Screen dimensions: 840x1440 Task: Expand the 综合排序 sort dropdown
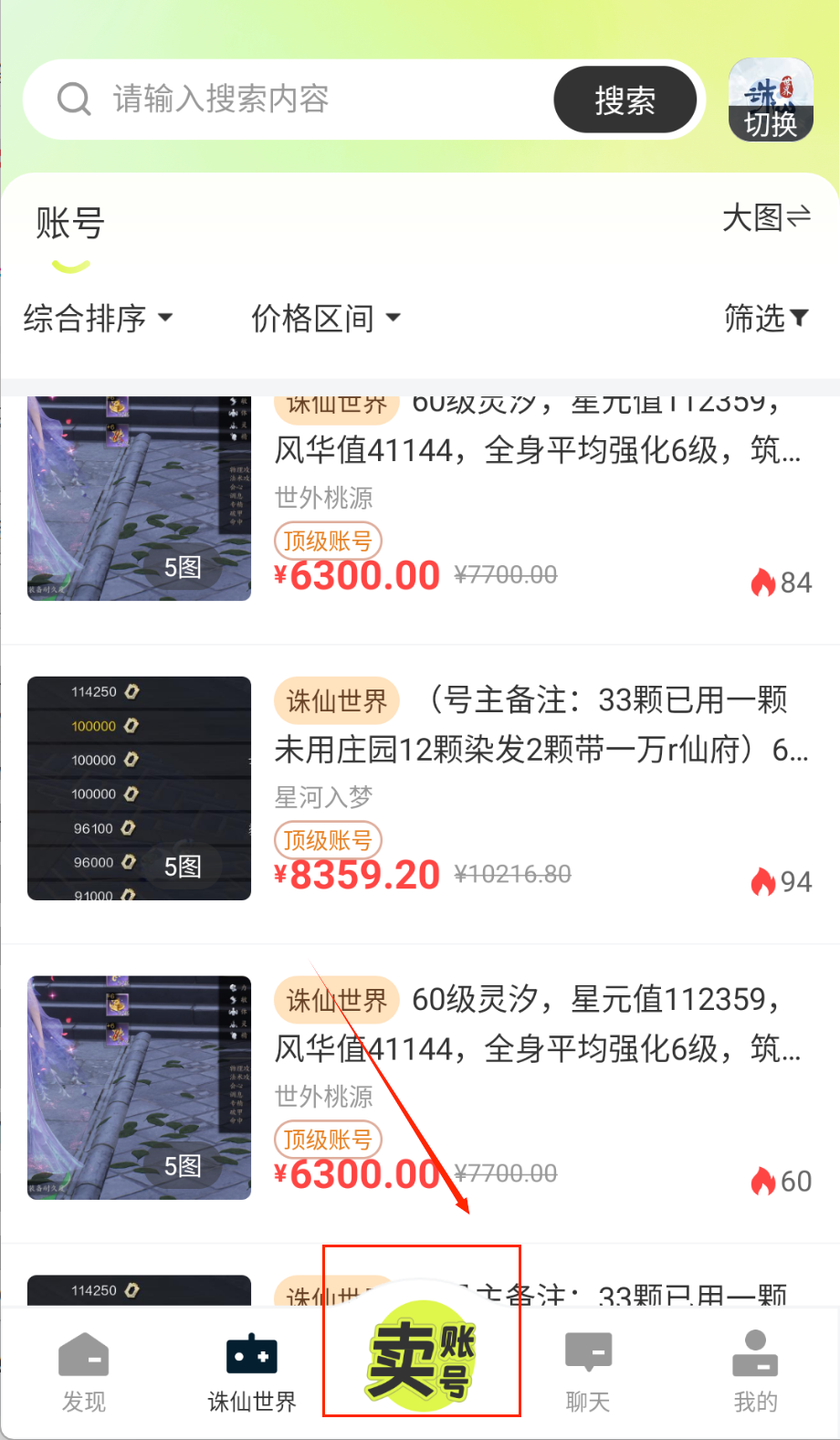pos(98,318)
